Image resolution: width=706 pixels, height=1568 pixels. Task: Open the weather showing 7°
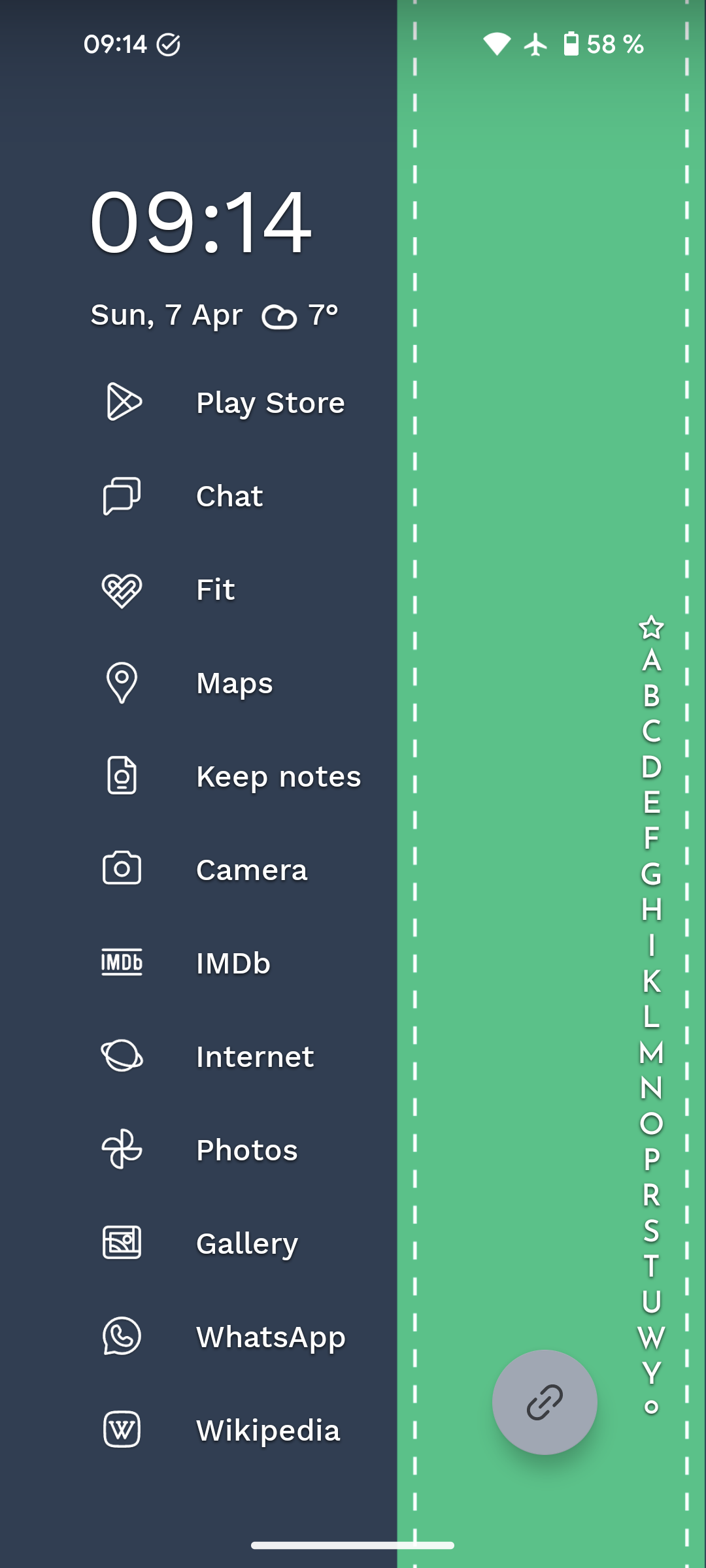300,316
